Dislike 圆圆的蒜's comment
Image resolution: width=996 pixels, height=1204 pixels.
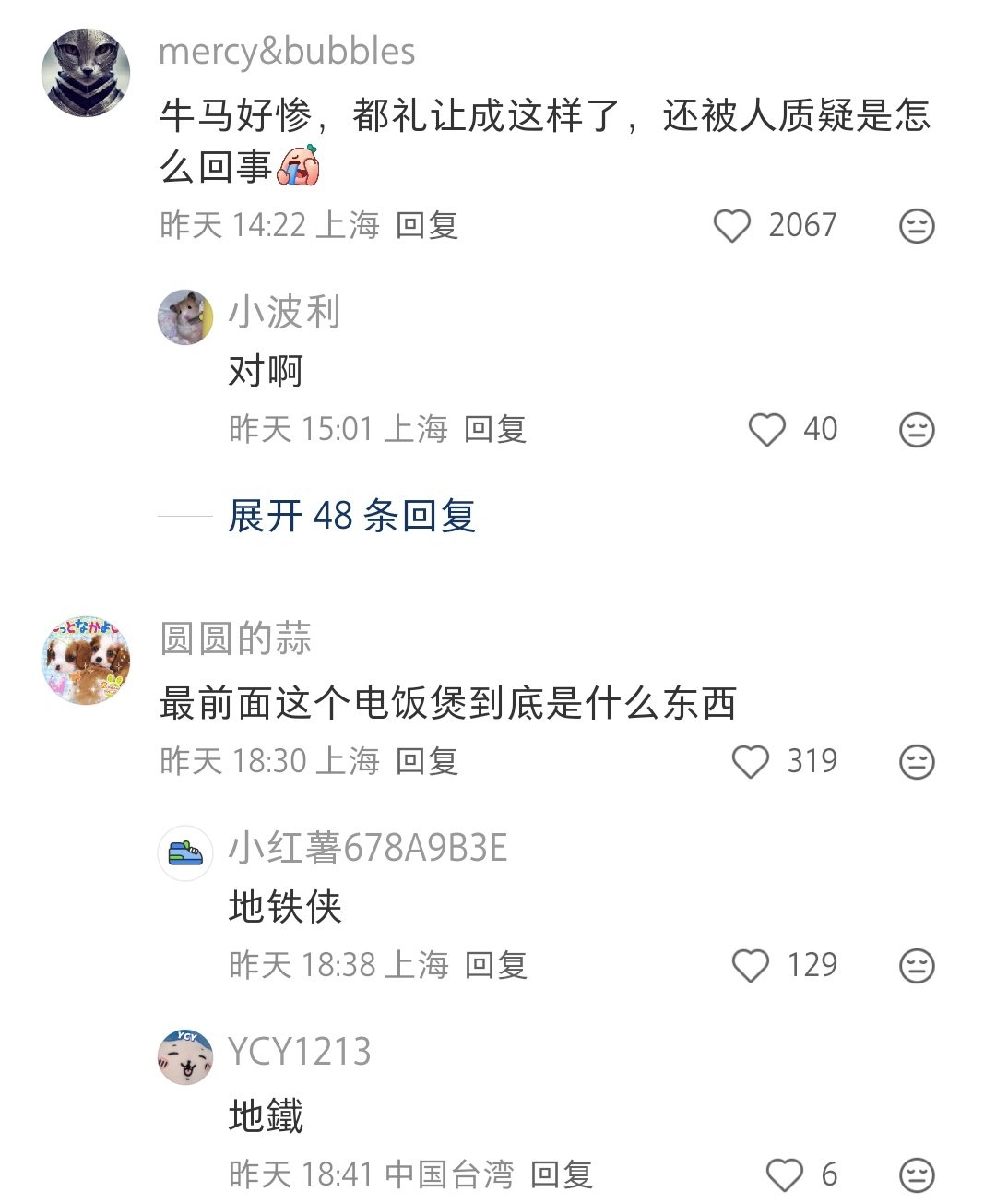917,762
